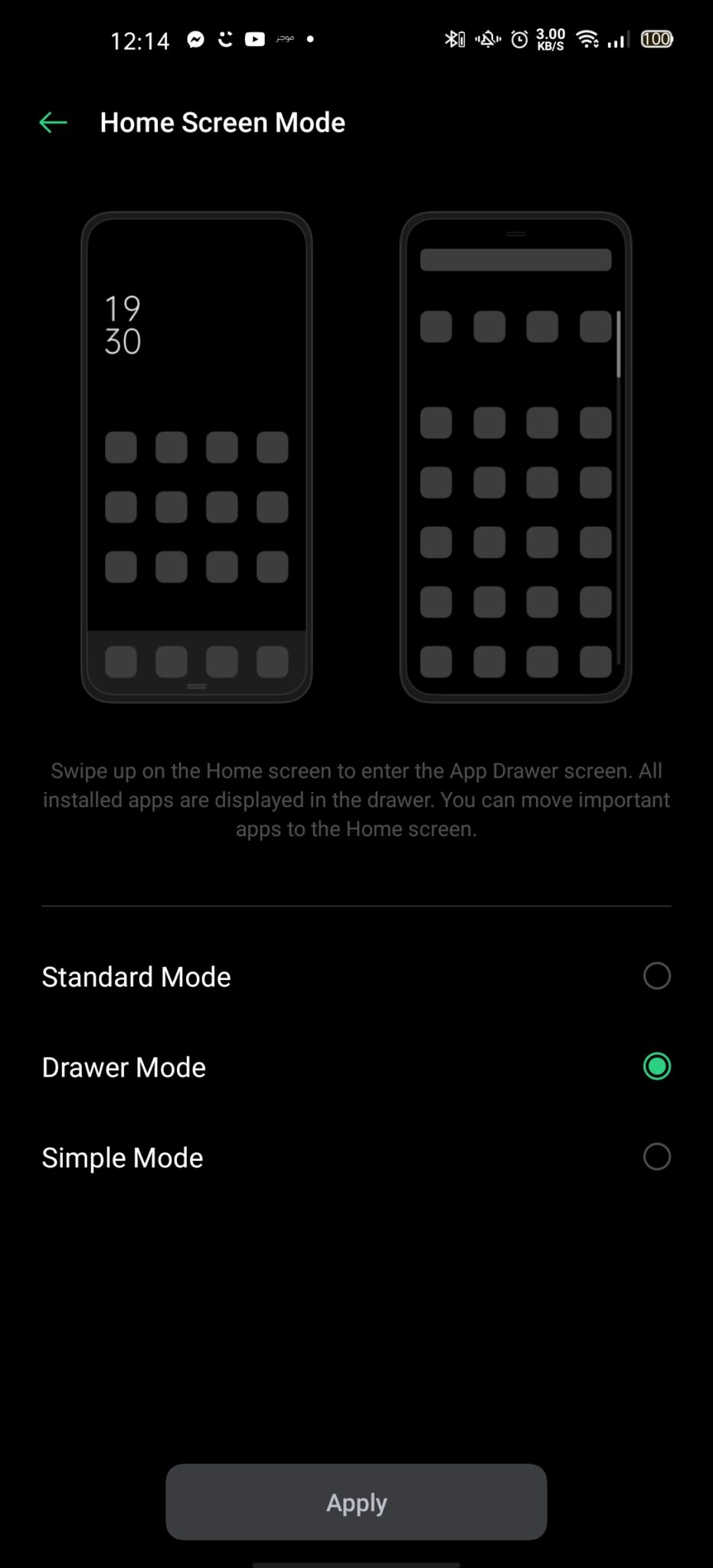Switch to Simple Mode
Image resolution: width=713 pixels, height=1568 pixels.
pyautogui.click(x=356, y=1157)
